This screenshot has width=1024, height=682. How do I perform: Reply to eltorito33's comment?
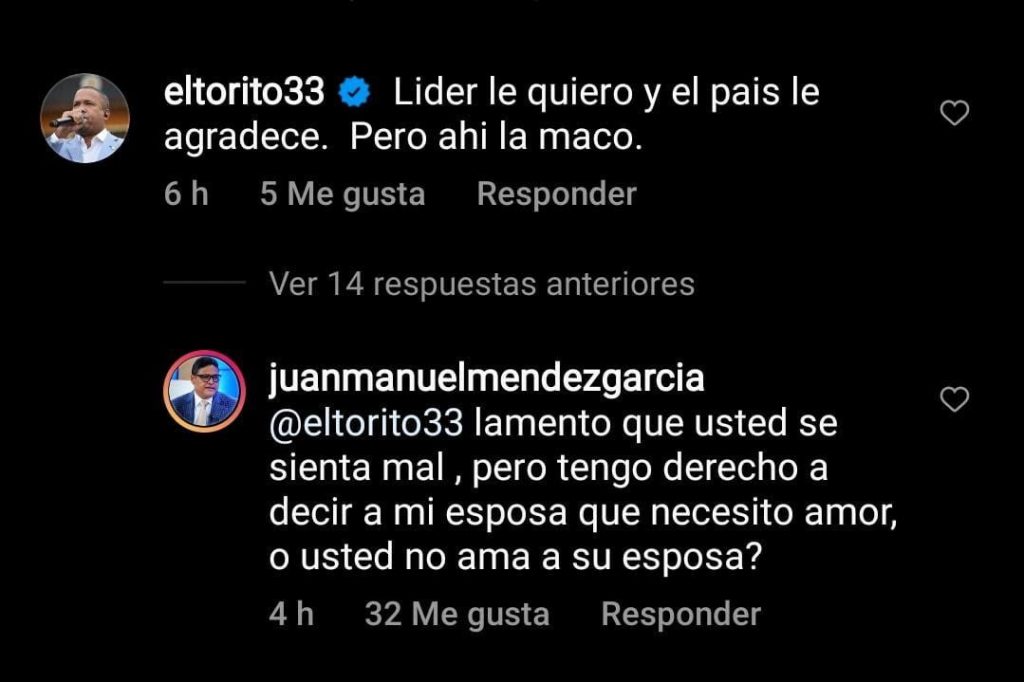pyautogui.click(x=556, y=194)
